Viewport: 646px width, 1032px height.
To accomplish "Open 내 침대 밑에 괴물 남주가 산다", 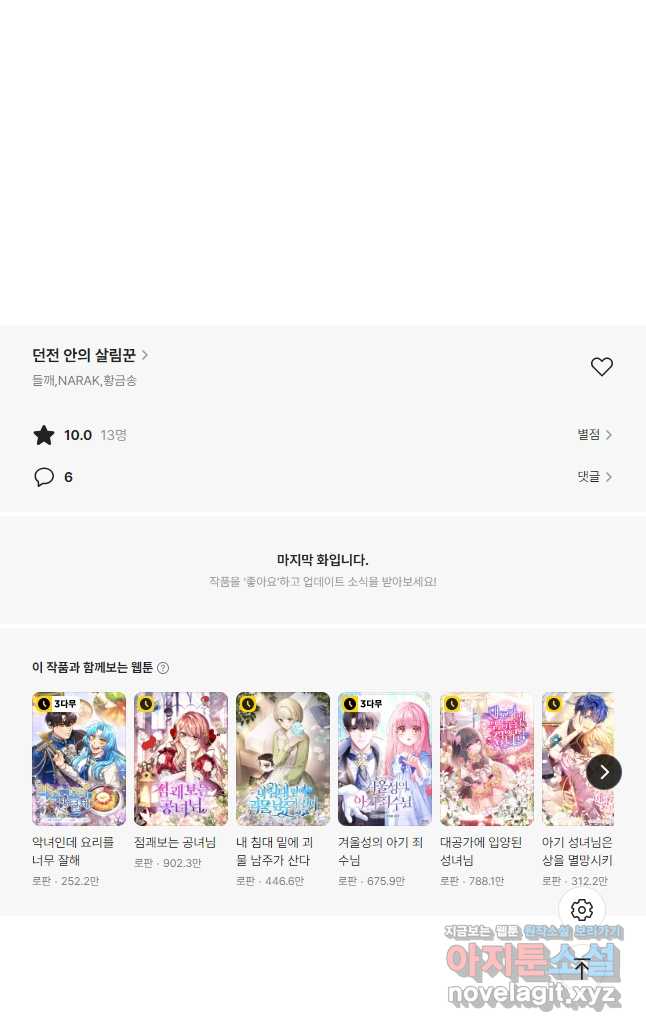I will [283, 758].
